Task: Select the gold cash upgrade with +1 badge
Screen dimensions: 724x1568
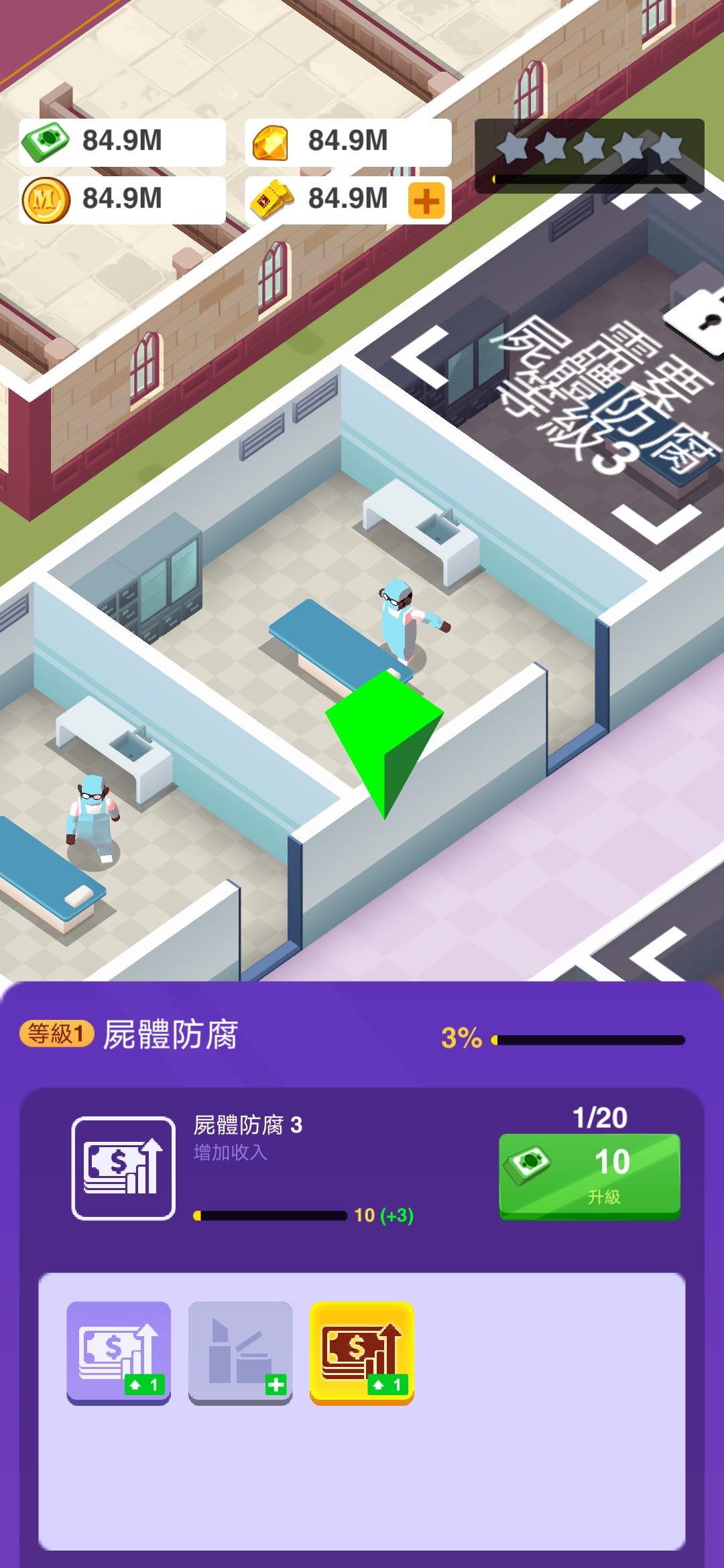Action: tap(362, 1354)
